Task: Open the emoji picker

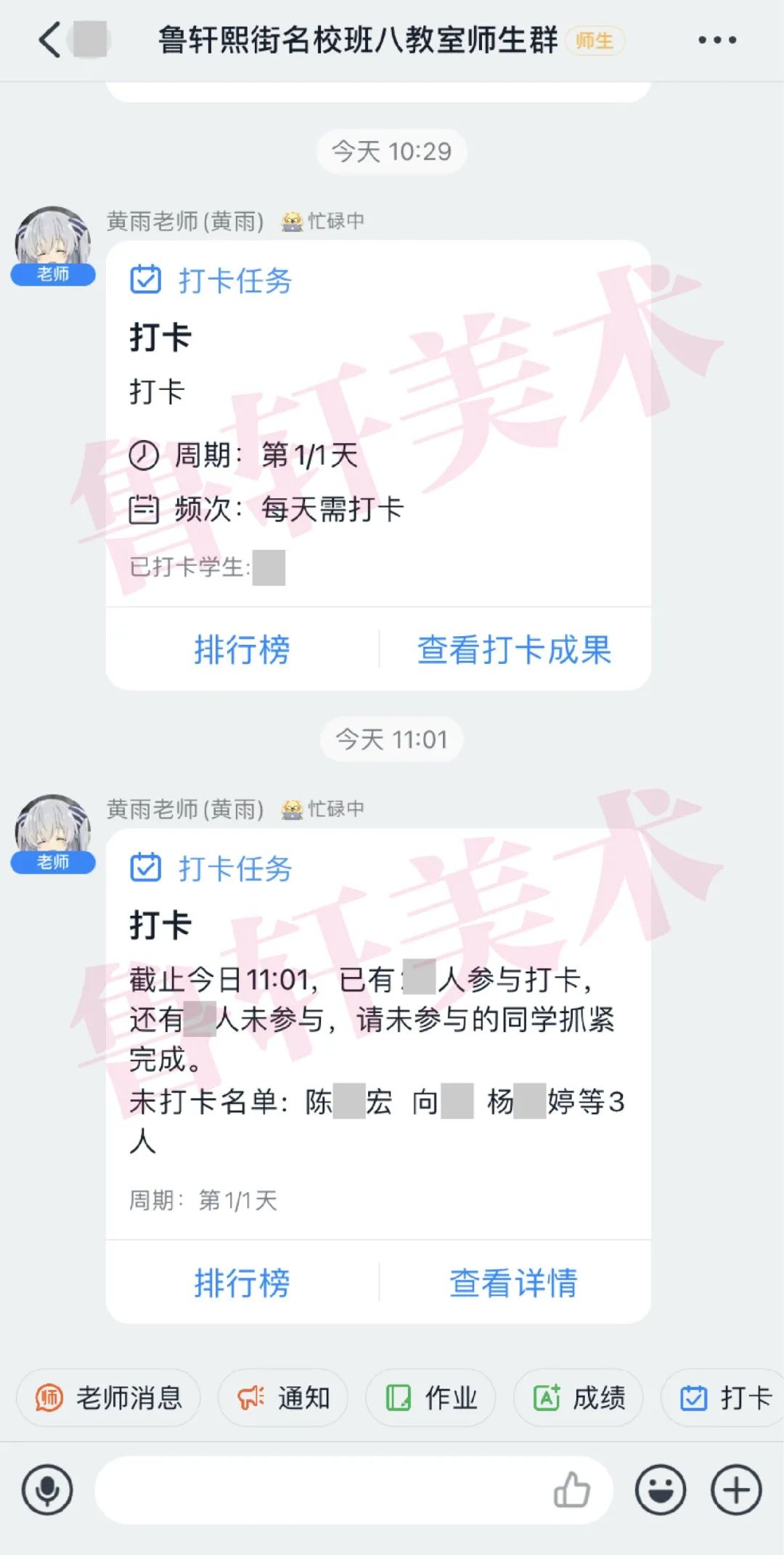Action: click(x=660, y=1490)
